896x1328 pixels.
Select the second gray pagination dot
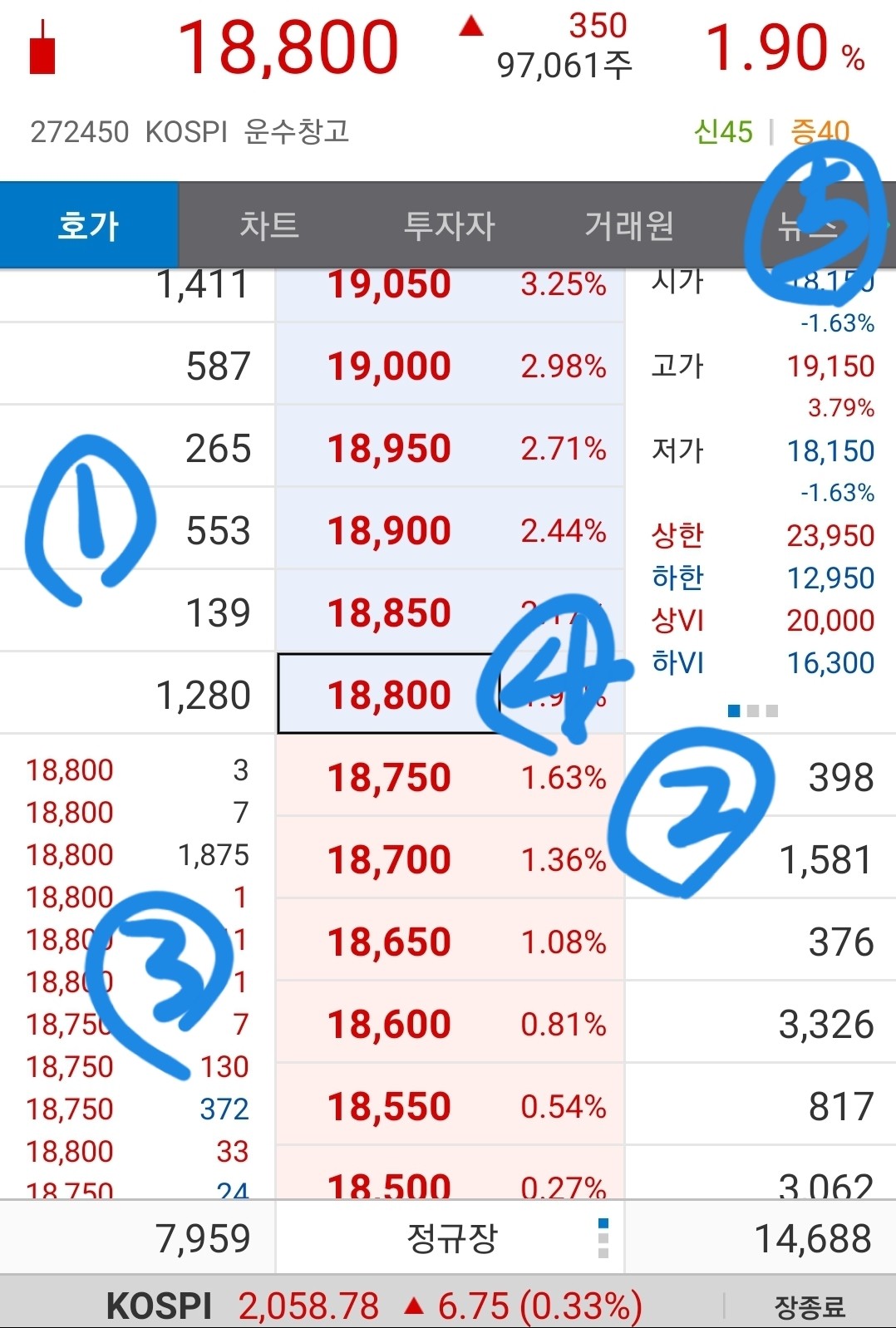click(753, 711)
